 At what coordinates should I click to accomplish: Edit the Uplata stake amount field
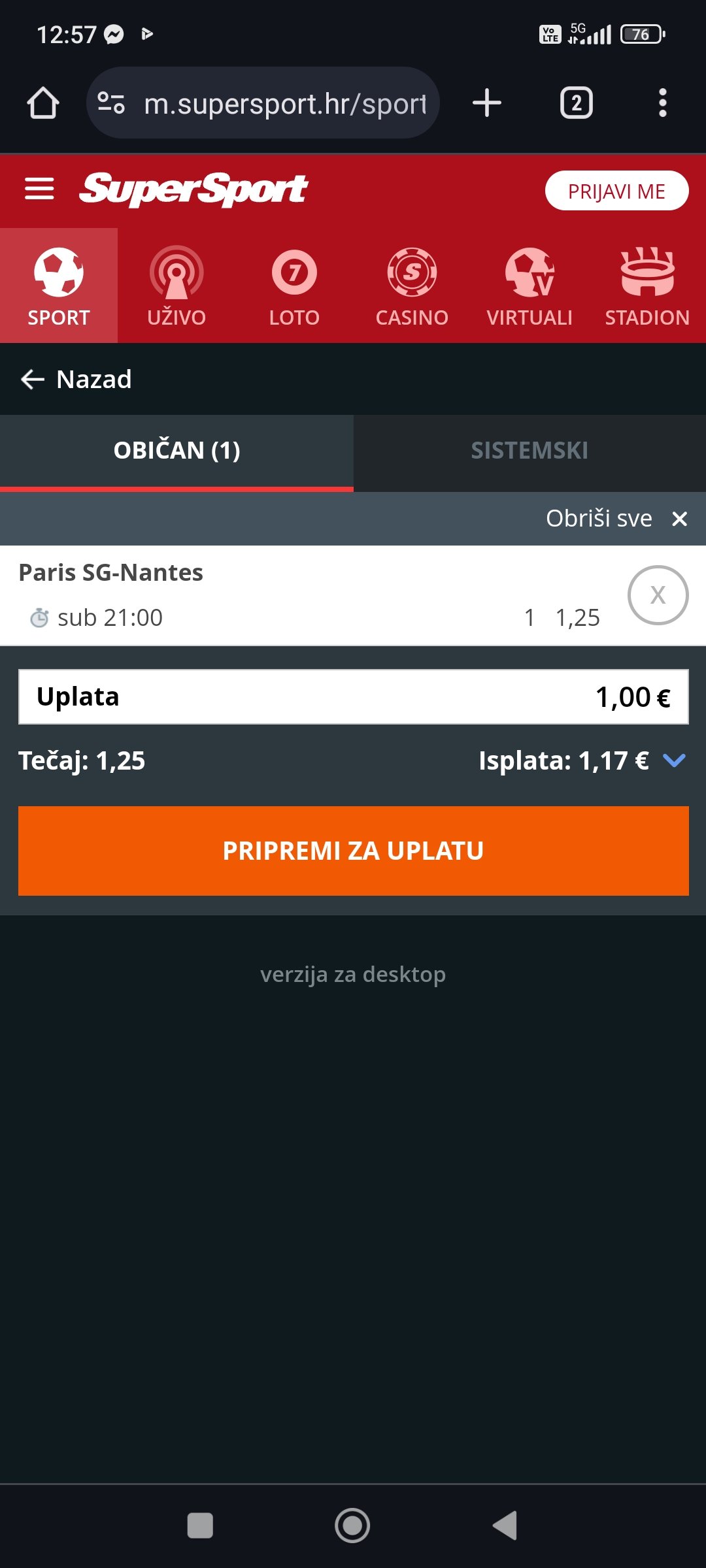[x=353, y=696]
